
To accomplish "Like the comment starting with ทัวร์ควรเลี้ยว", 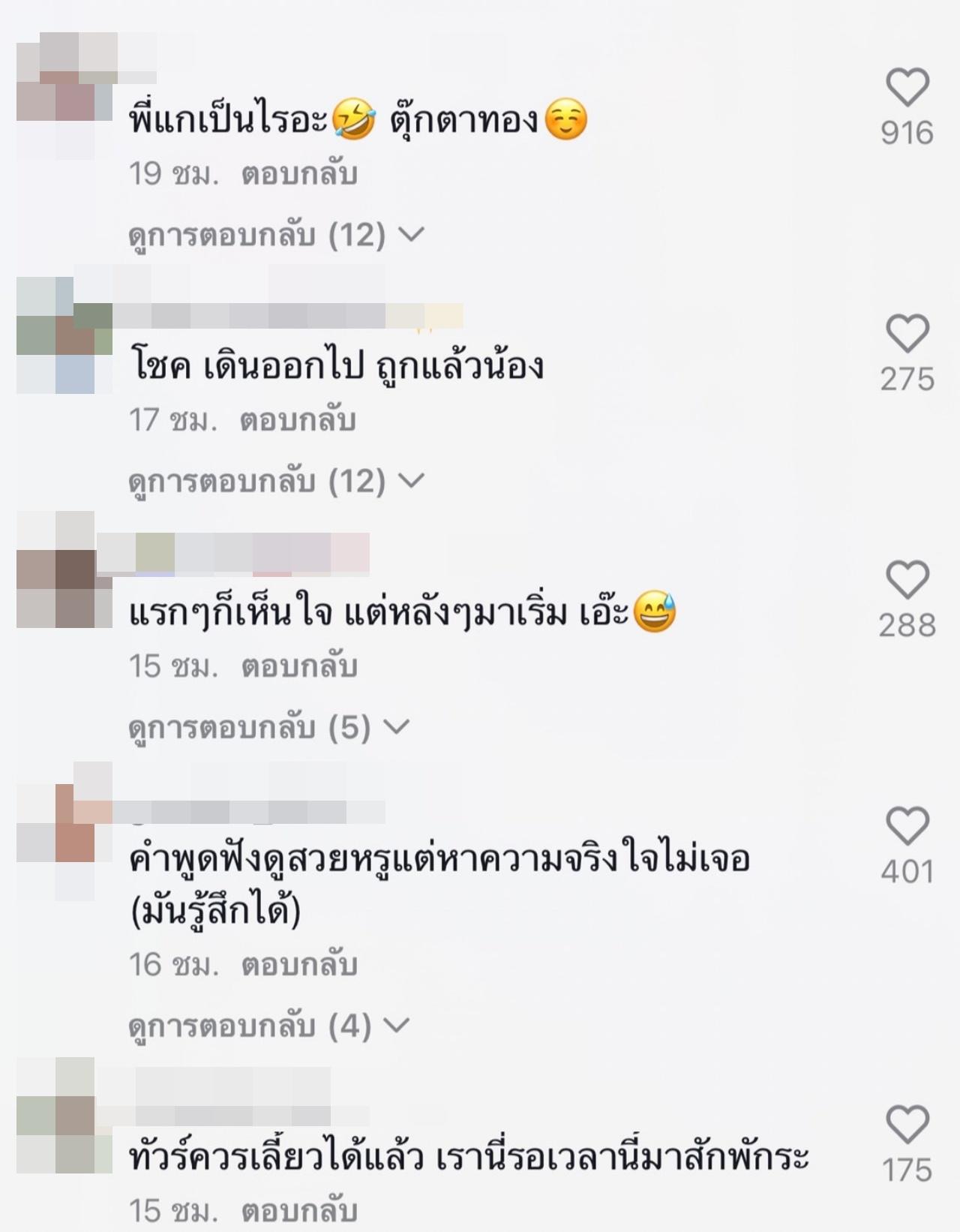I will coord(907,1124).
